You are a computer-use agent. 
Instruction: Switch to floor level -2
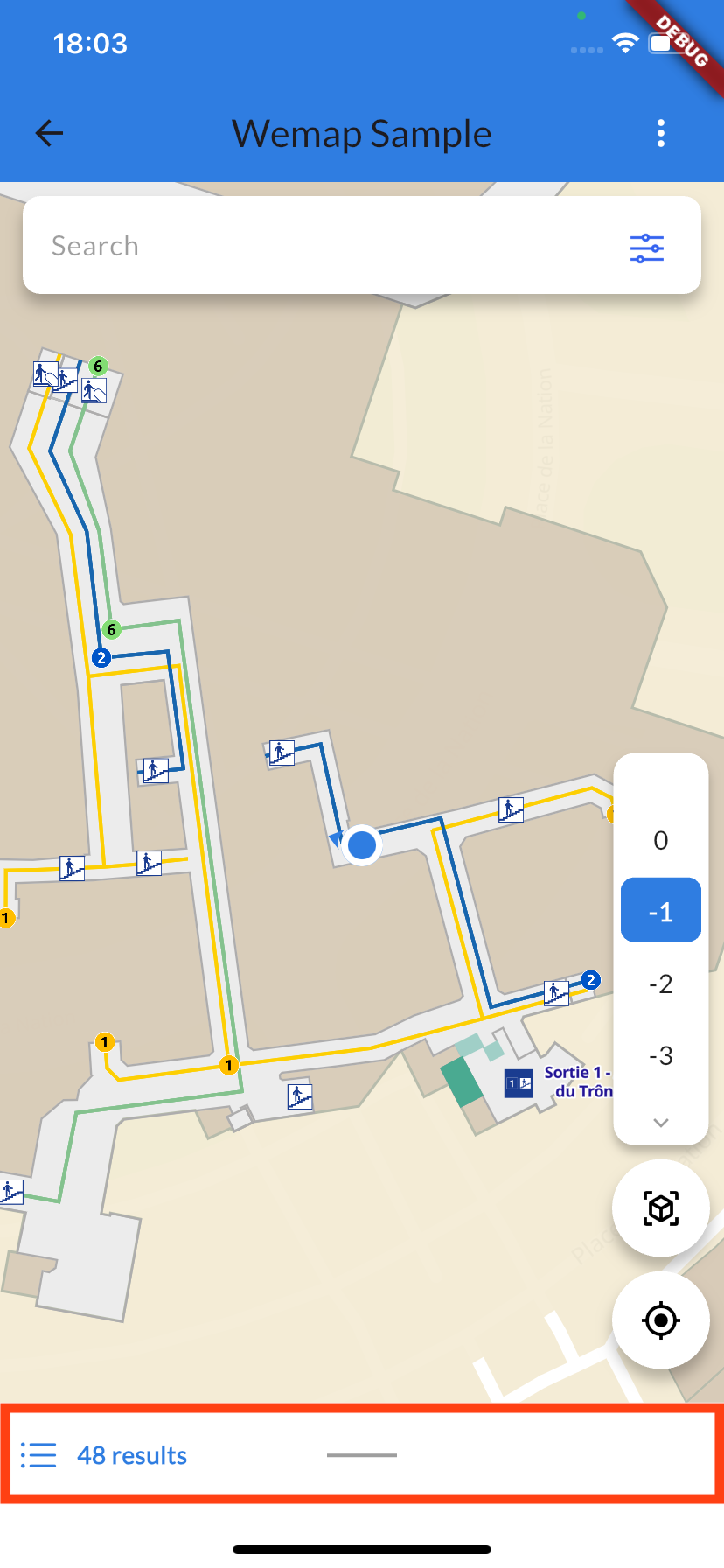coord(661,983)
